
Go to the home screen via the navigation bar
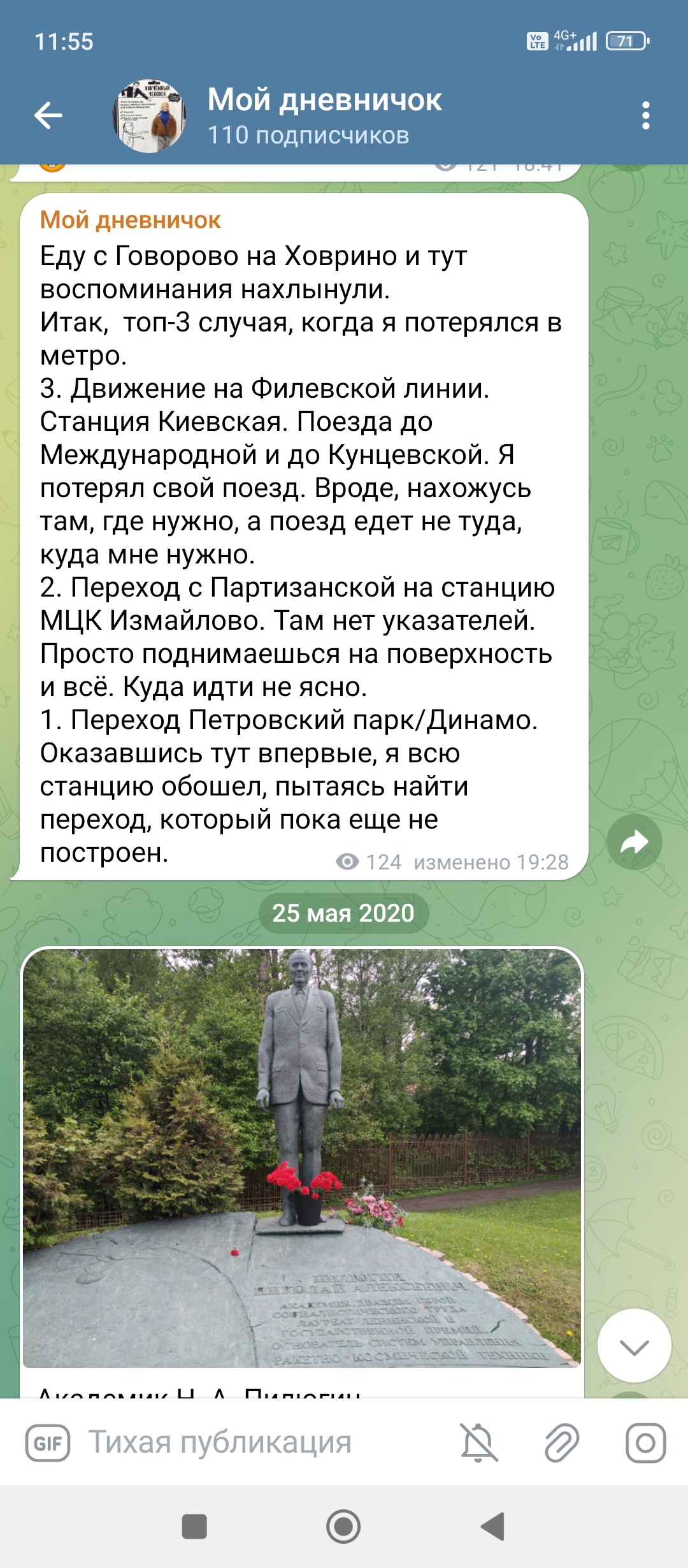(343, 1527)
